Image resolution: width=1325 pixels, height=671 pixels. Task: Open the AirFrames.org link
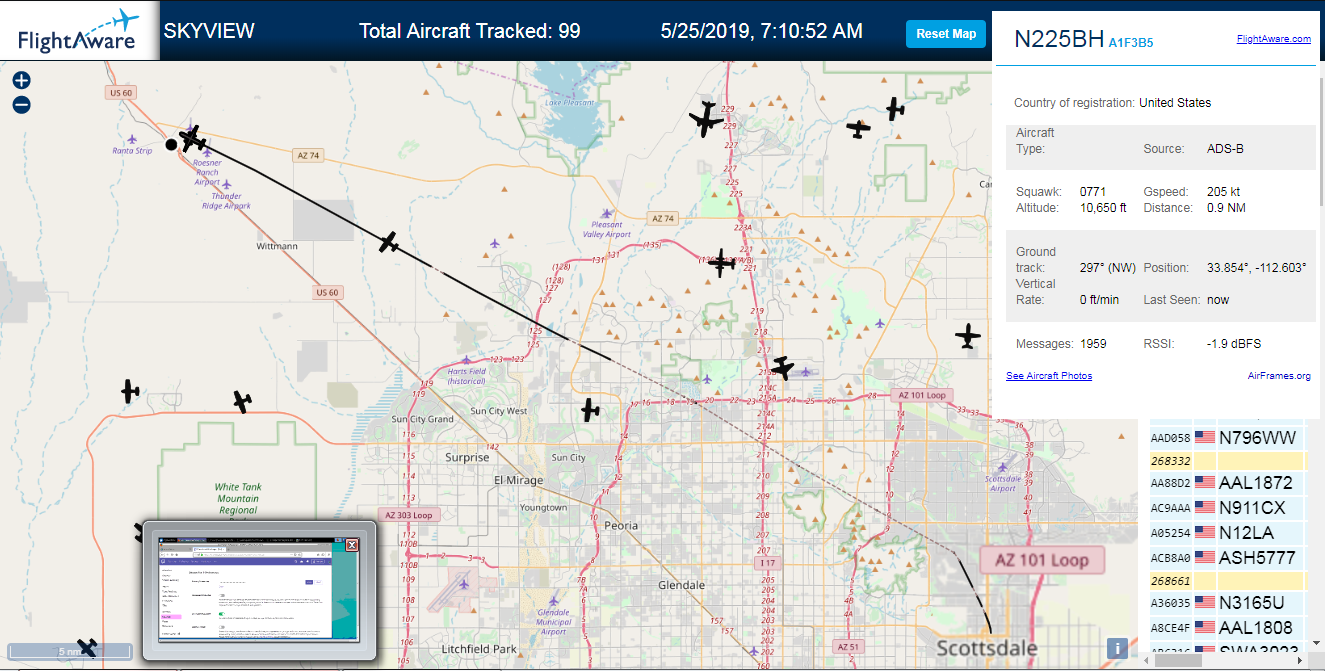pyautogui.click(x=1279, y=376)
